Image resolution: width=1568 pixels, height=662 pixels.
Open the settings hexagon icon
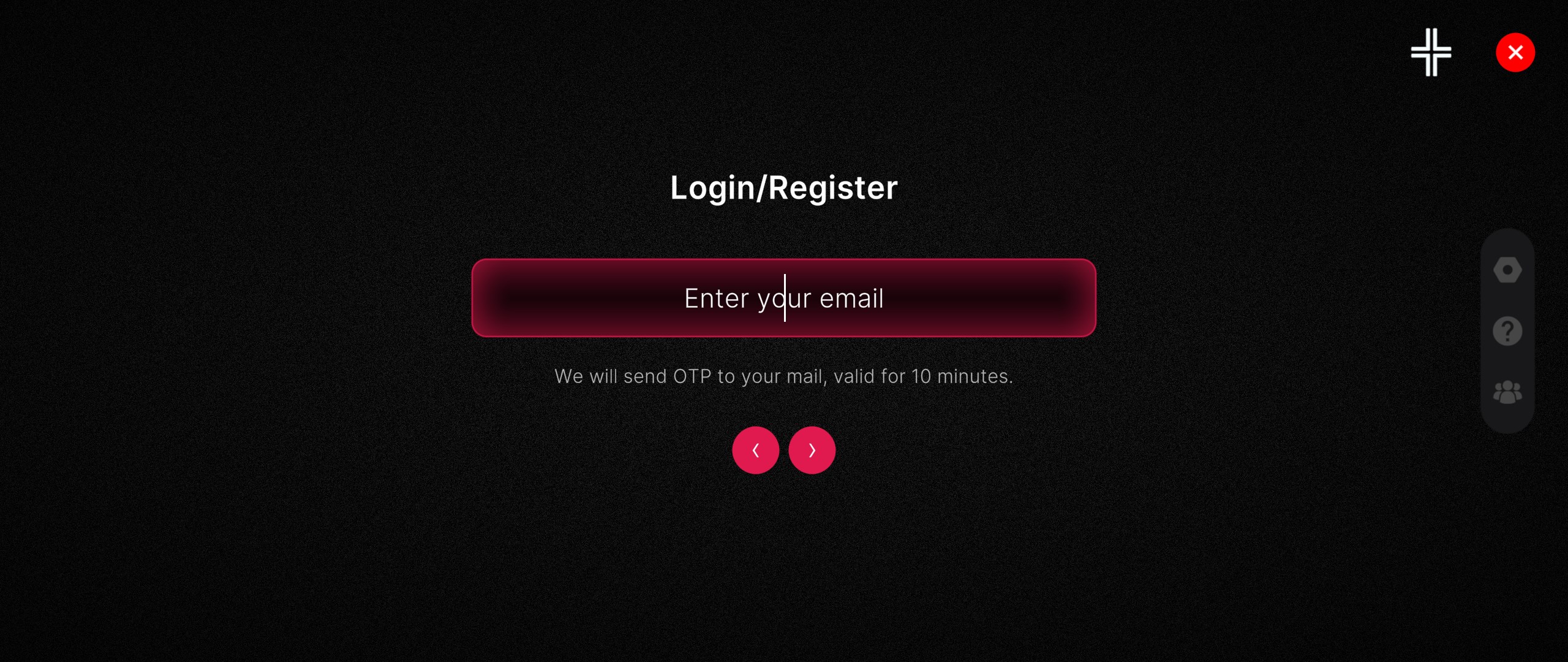1507,270
